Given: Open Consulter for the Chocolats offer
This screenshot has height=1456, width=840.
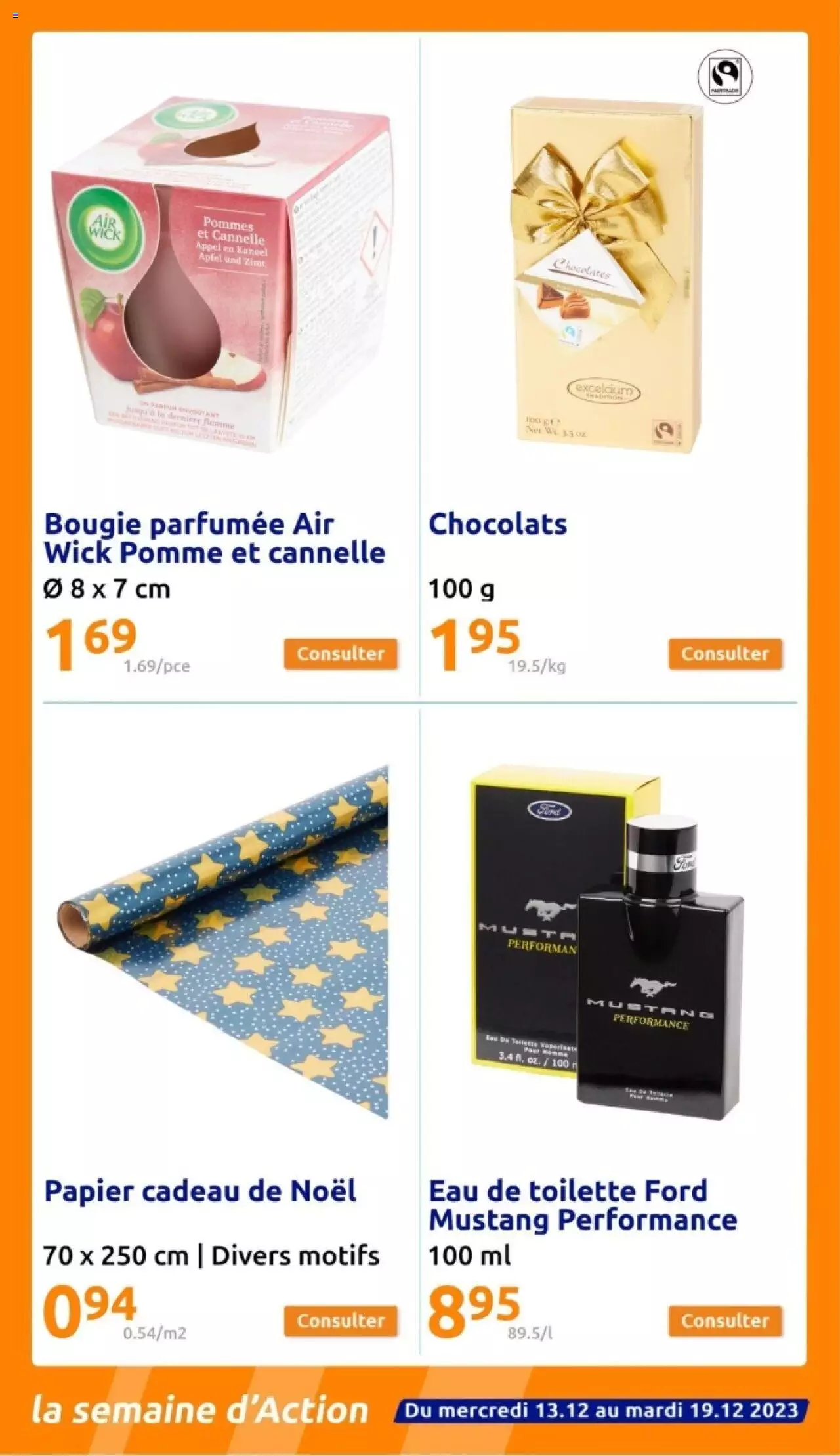Looking at the screenshot, I should (724, 654).
